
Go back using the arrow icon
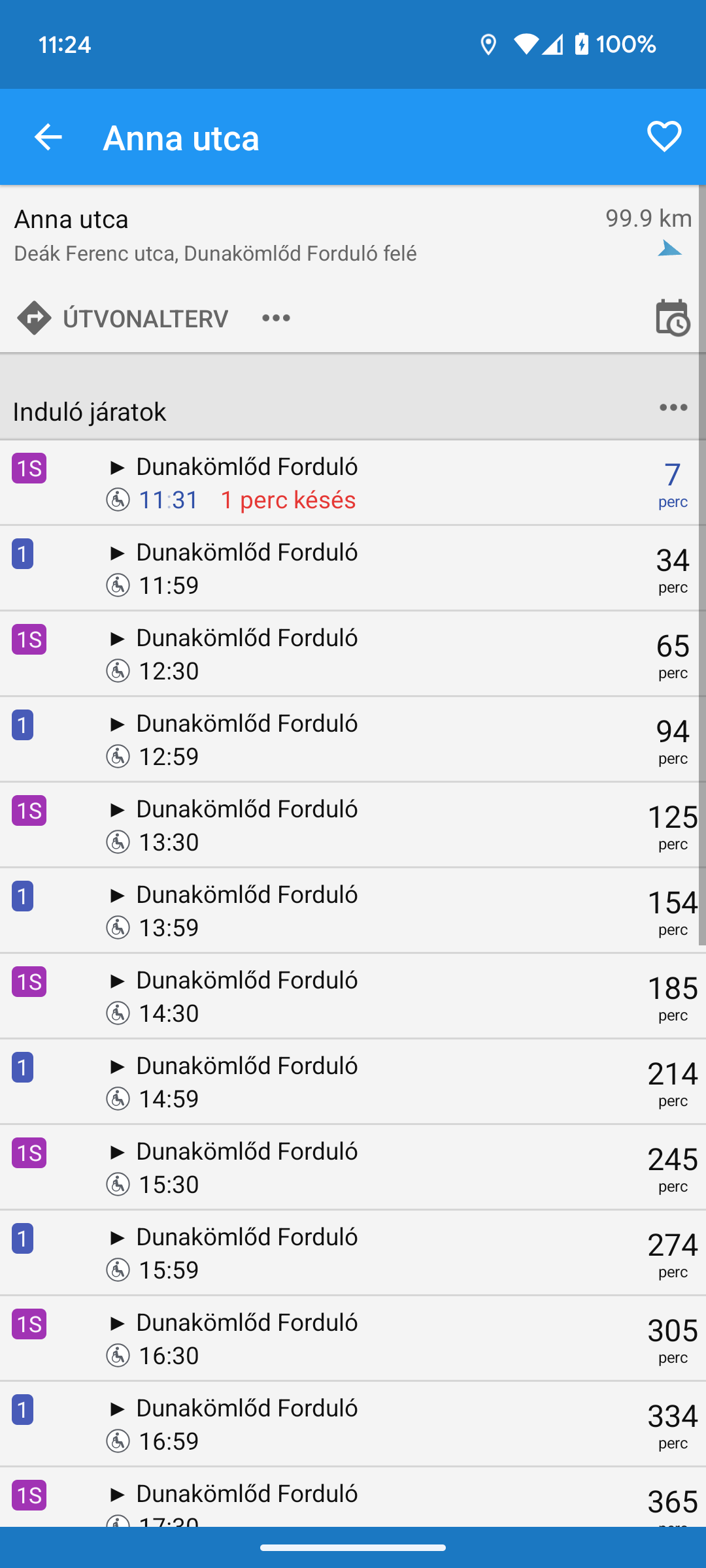(48, 137)
